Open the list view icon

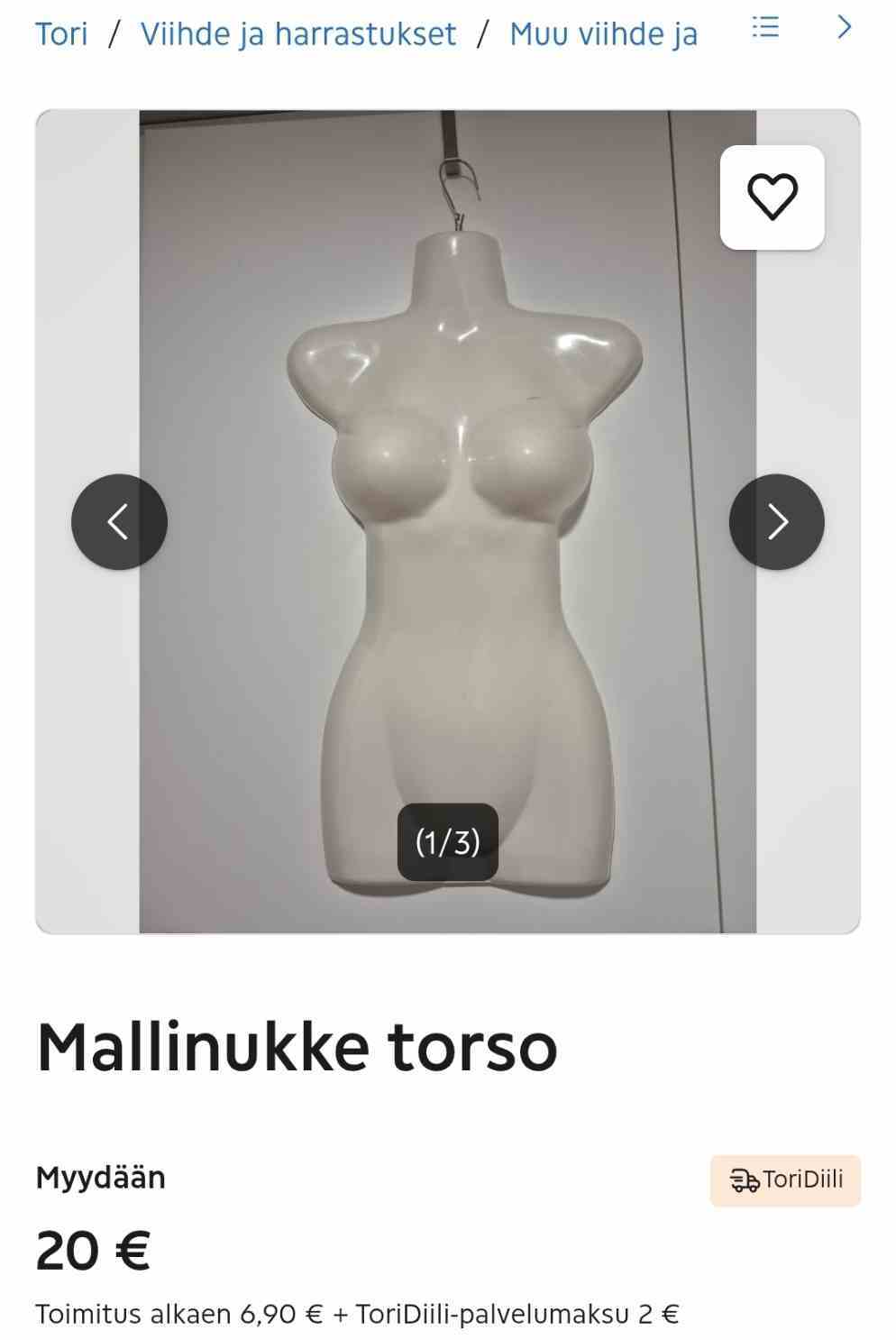(x=765, y=27)
